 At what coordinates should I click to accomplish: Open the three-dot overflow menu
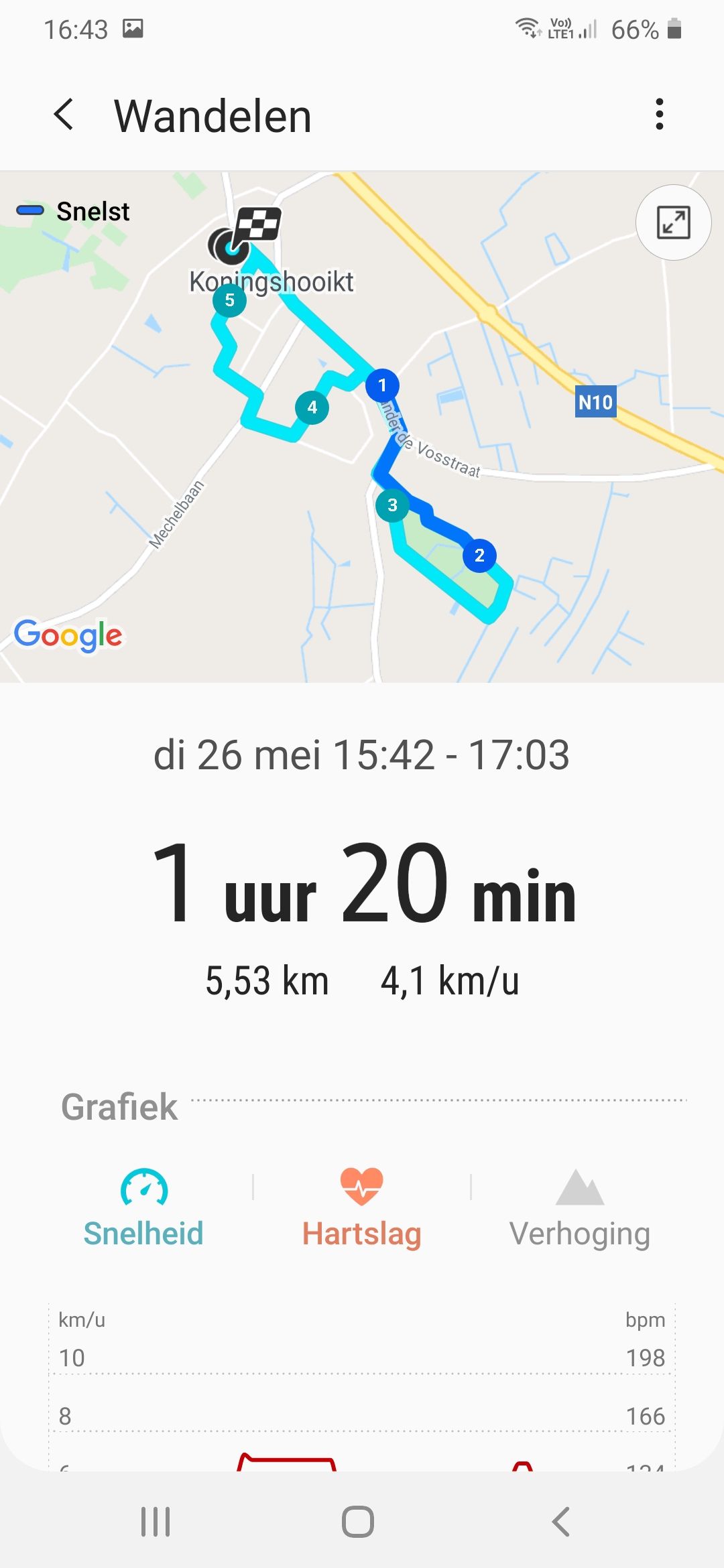(659, 114)
